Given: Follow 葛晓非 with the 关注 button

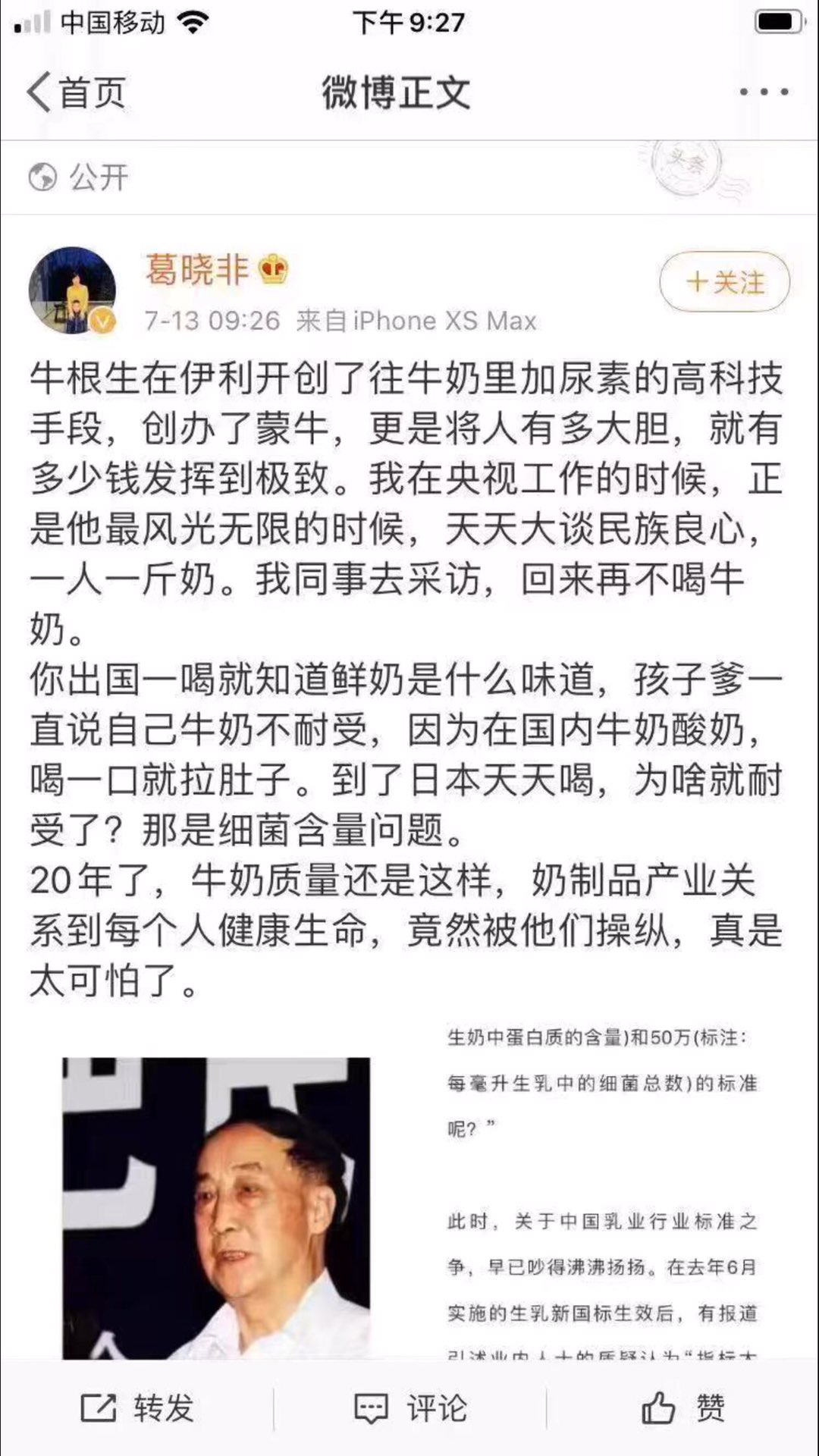Looking at the screenshot, I should [x=724, y=282].
